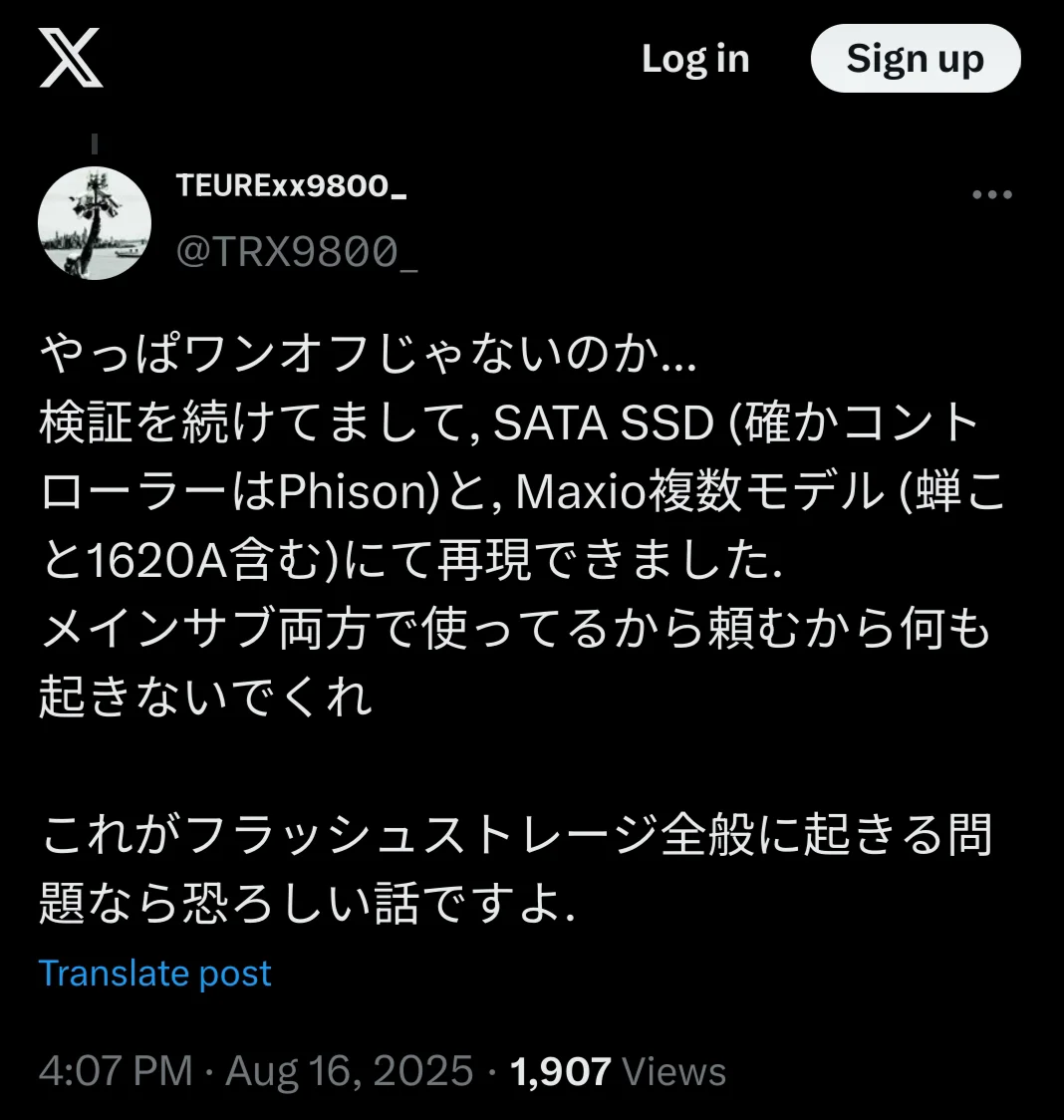Tap the Sign up button
Viewport: 1064px width, 1120px height.
click(915, 59)
